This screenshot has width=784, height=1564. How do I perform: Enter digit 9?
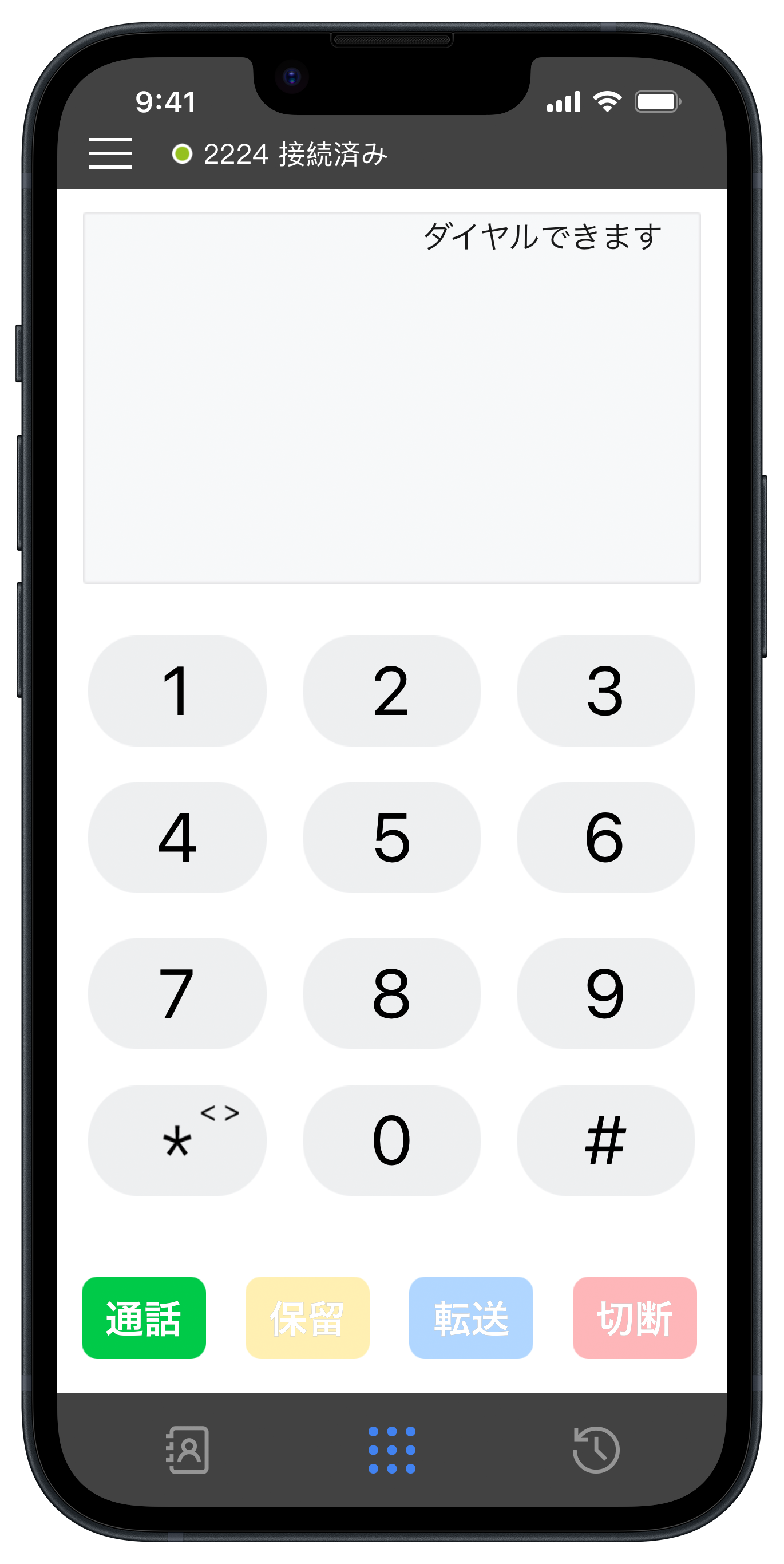[x=605, y=994]
